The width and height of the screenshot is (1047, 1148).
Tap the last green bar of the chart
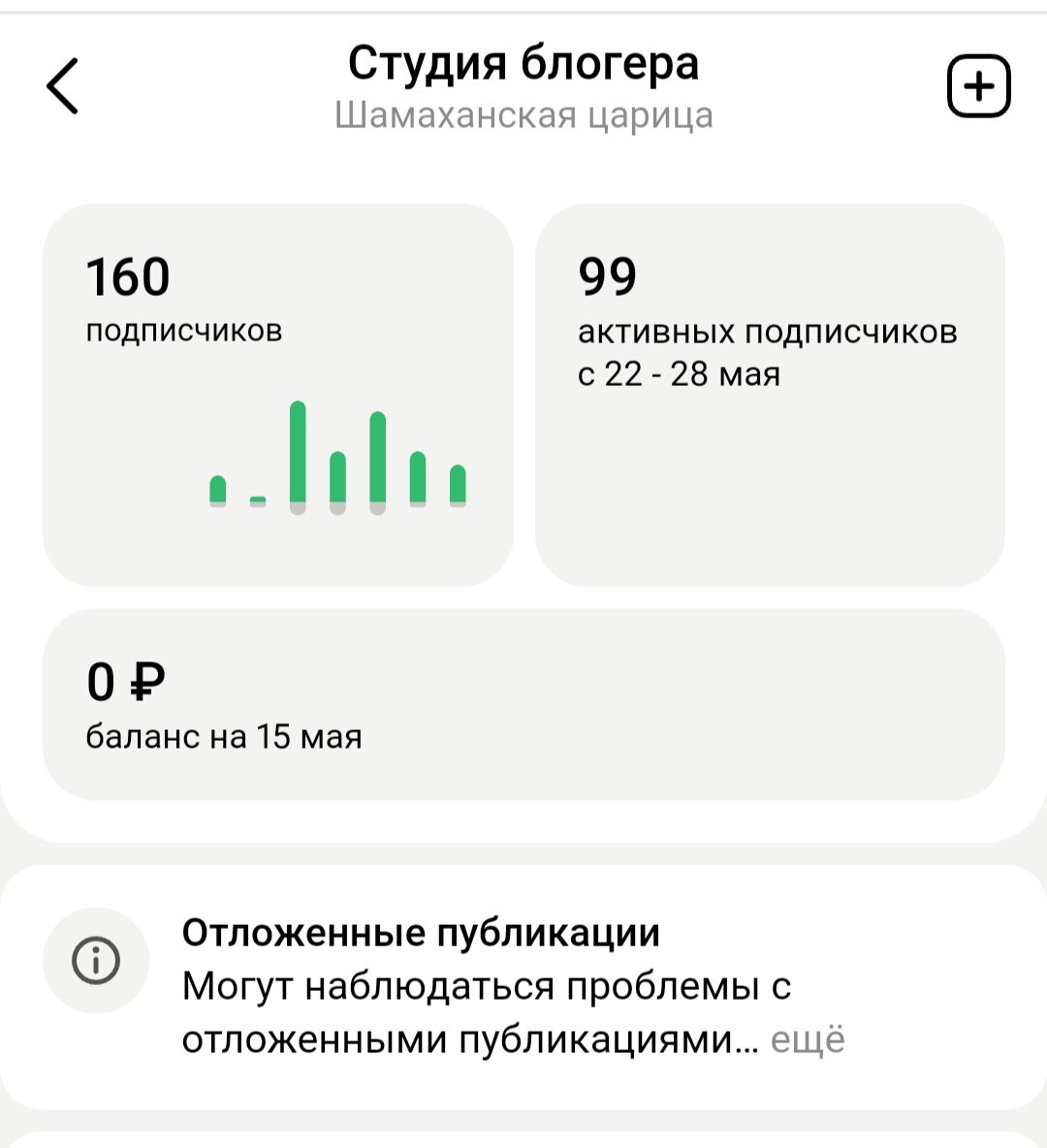pyautogui.click(x=458, y=485)
